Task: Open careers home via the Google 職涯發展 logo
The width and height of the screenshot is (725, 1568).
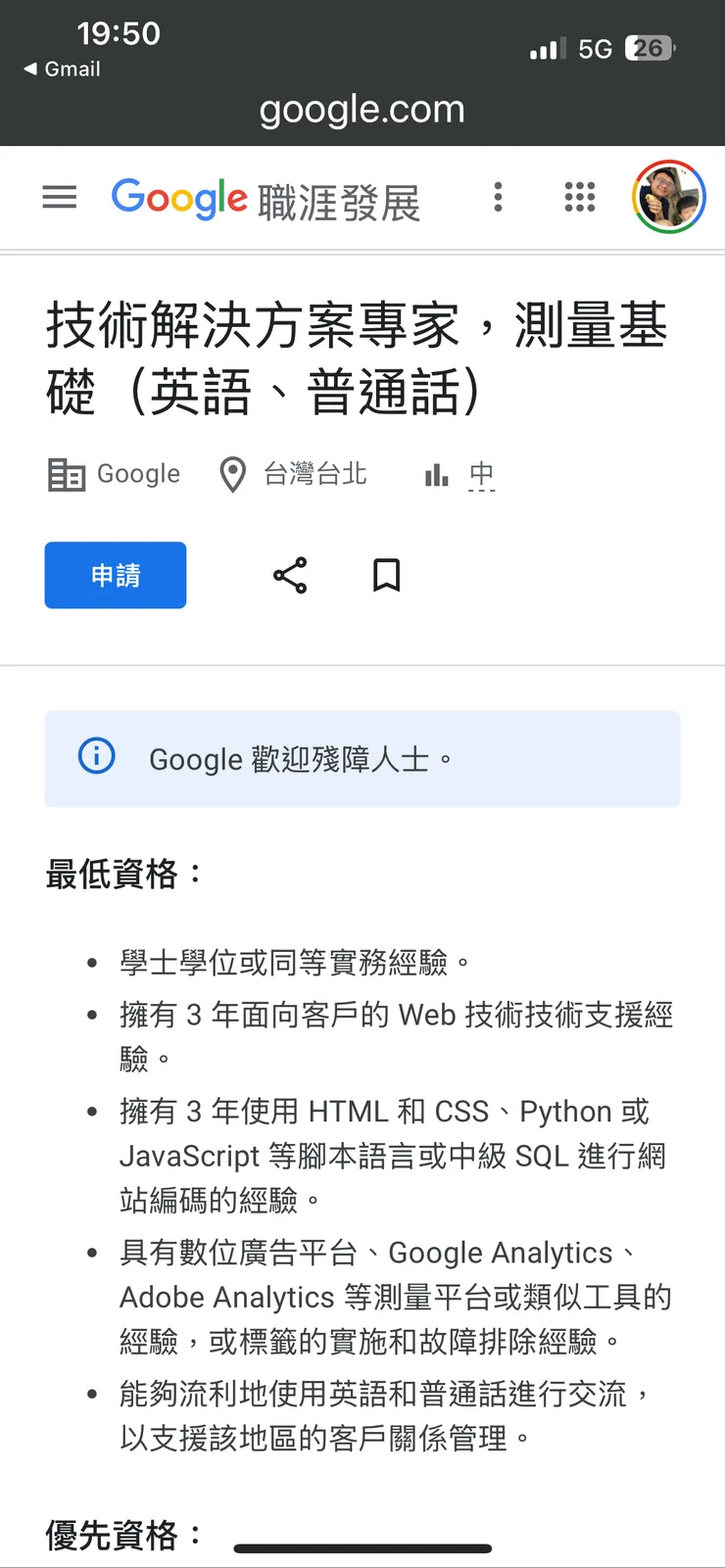Action: (266, 198)
